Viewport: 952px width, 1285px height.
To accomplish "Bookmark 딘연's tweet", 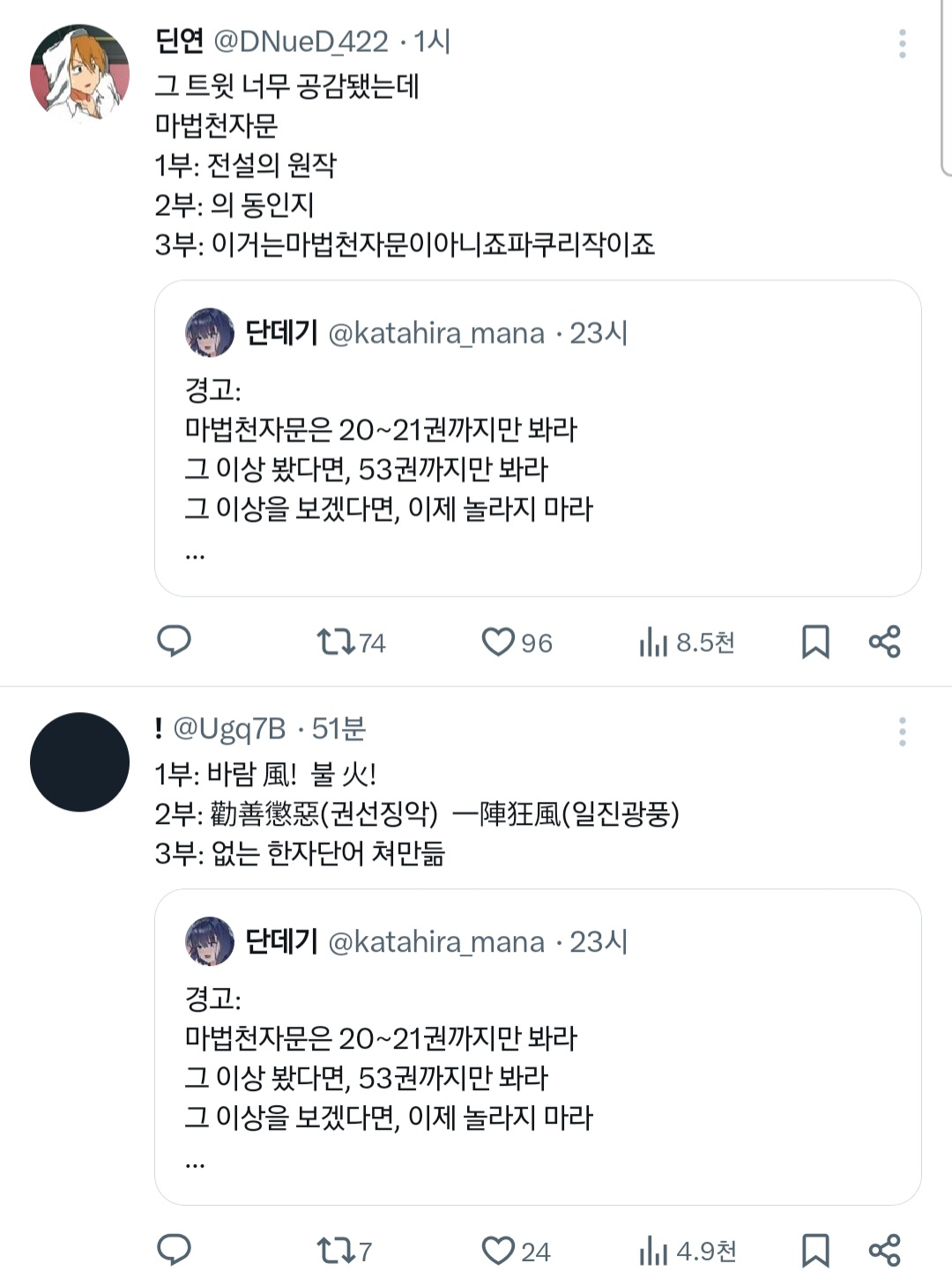I will pos(815,642).
